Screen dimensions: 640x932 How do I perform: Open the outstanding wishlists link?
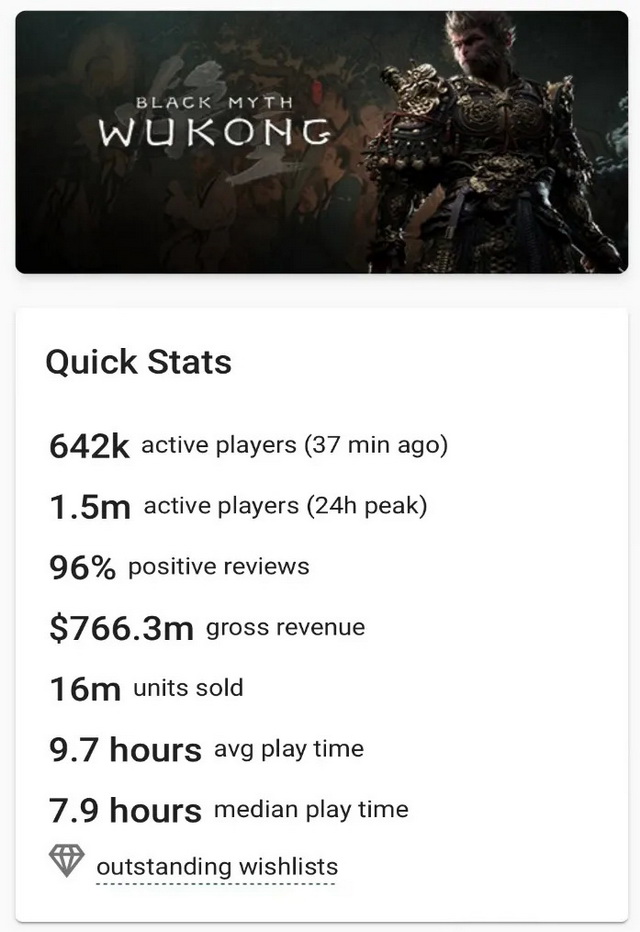(217, 866)
